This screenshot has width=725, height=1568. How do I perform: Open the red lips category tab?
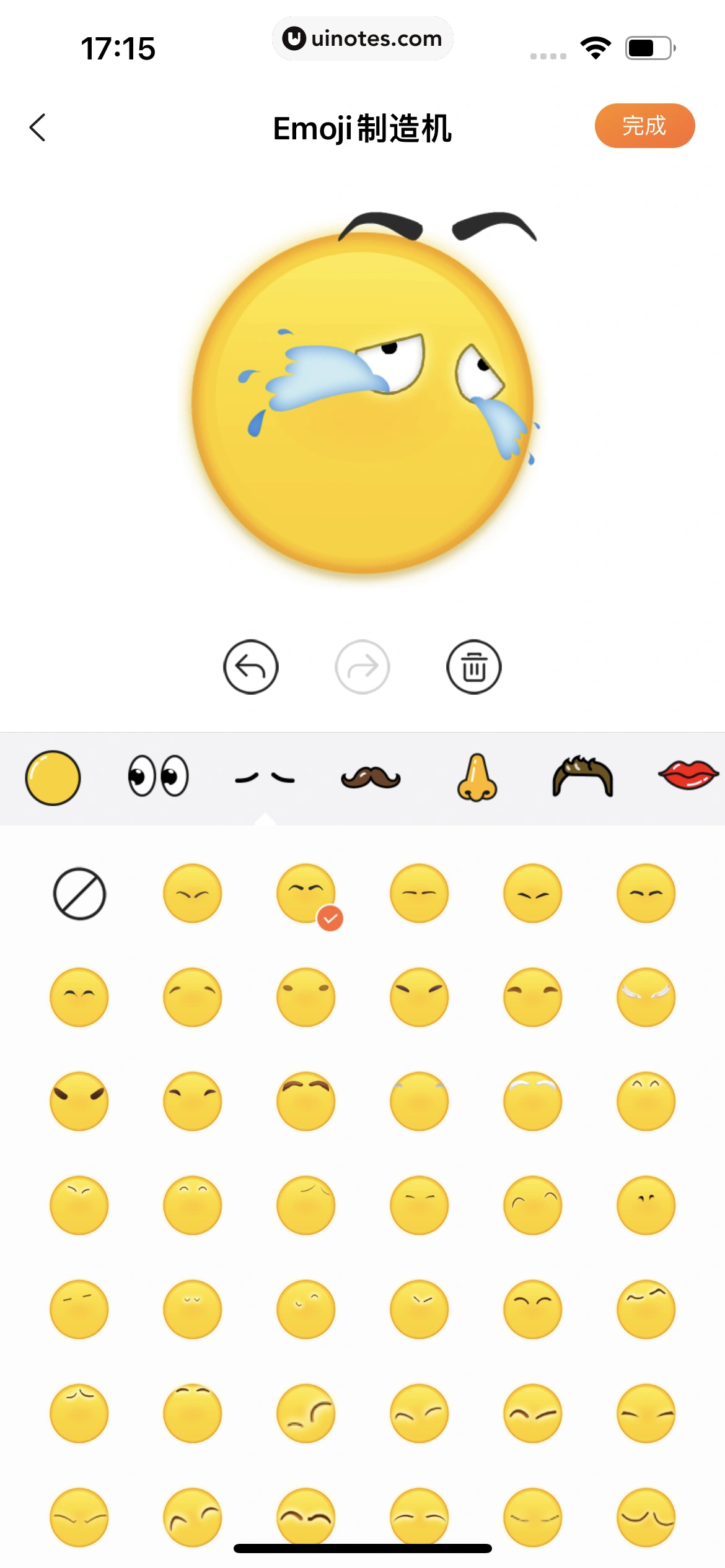click(688, 775)
